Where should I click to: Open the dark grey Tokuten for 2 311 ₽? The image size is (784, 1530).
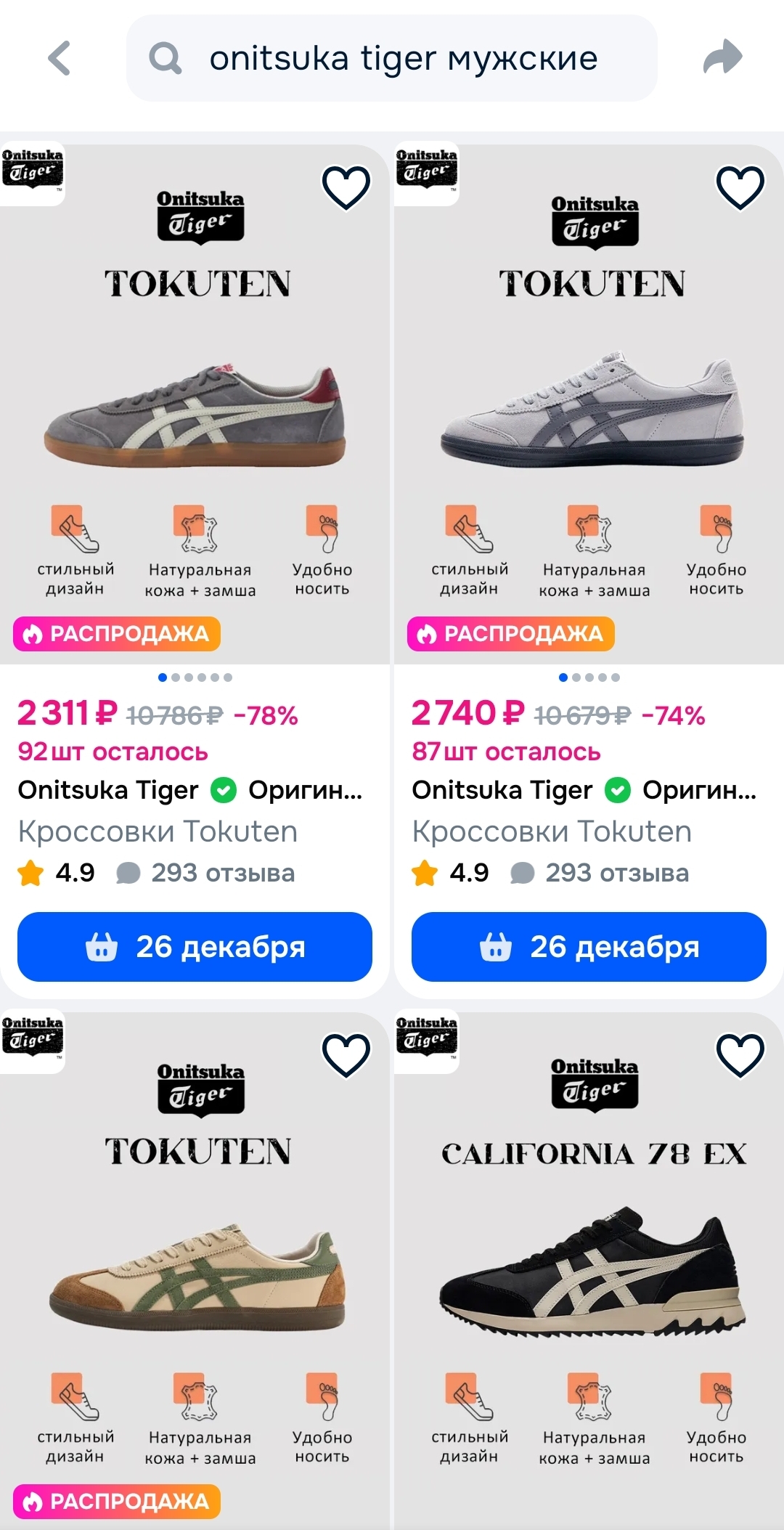(195, 414)
